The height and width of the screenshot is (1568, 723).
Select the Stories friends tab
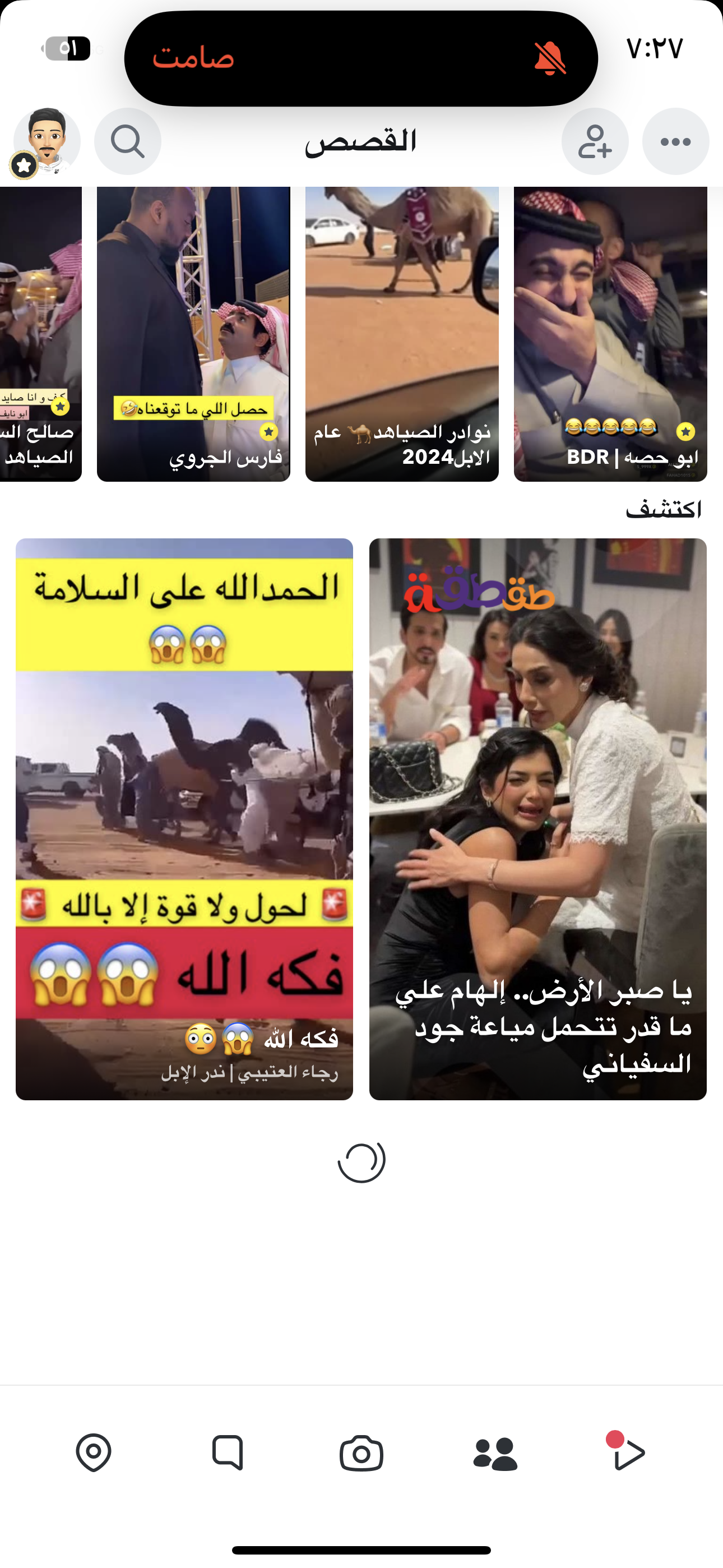click(x=495, y=1453)
